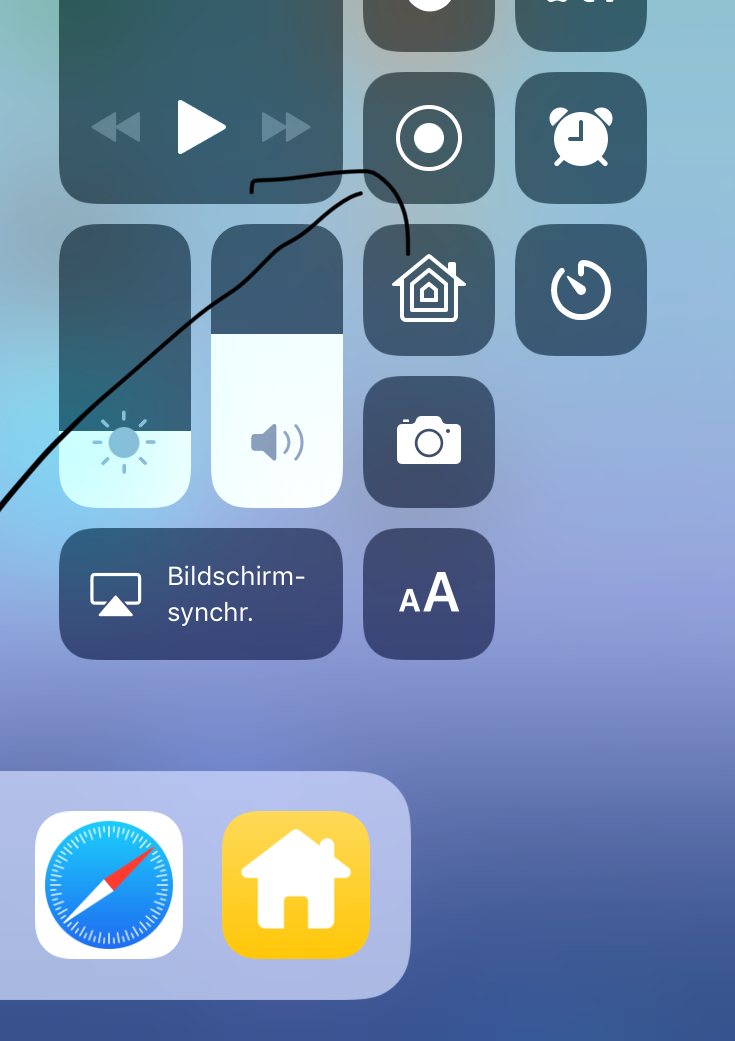Open the alarm clock shortcut
Image resolution: width=735 pixels, height=1041 pixels.
click(581, 138)
